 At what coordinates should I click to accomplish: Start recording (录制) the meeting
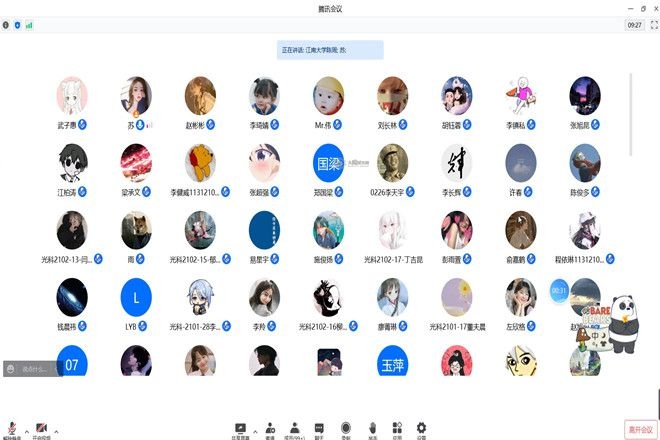click(x=346, y=428)
